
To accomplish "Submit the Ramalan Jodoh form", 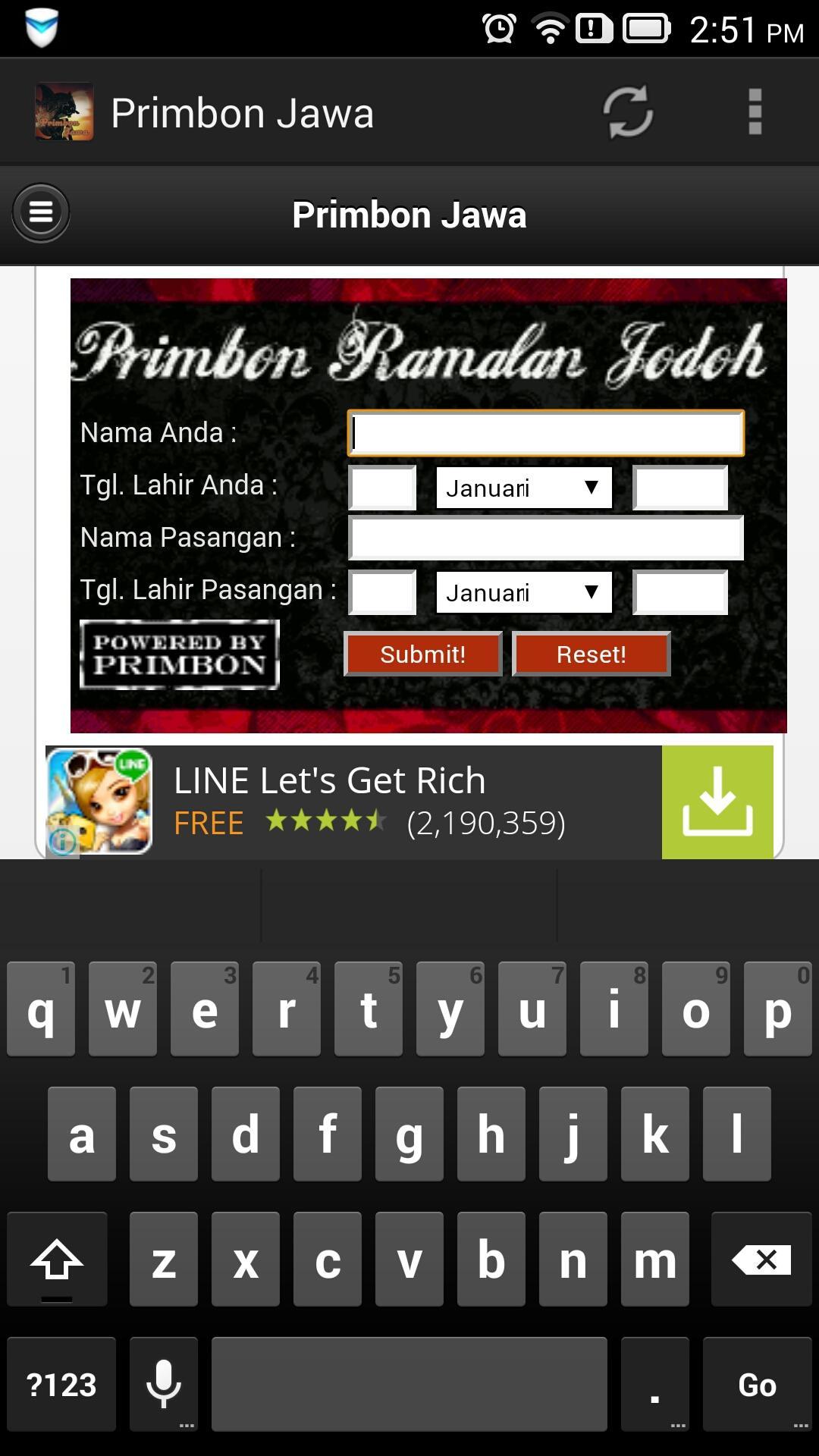I will tap(422, 654).
